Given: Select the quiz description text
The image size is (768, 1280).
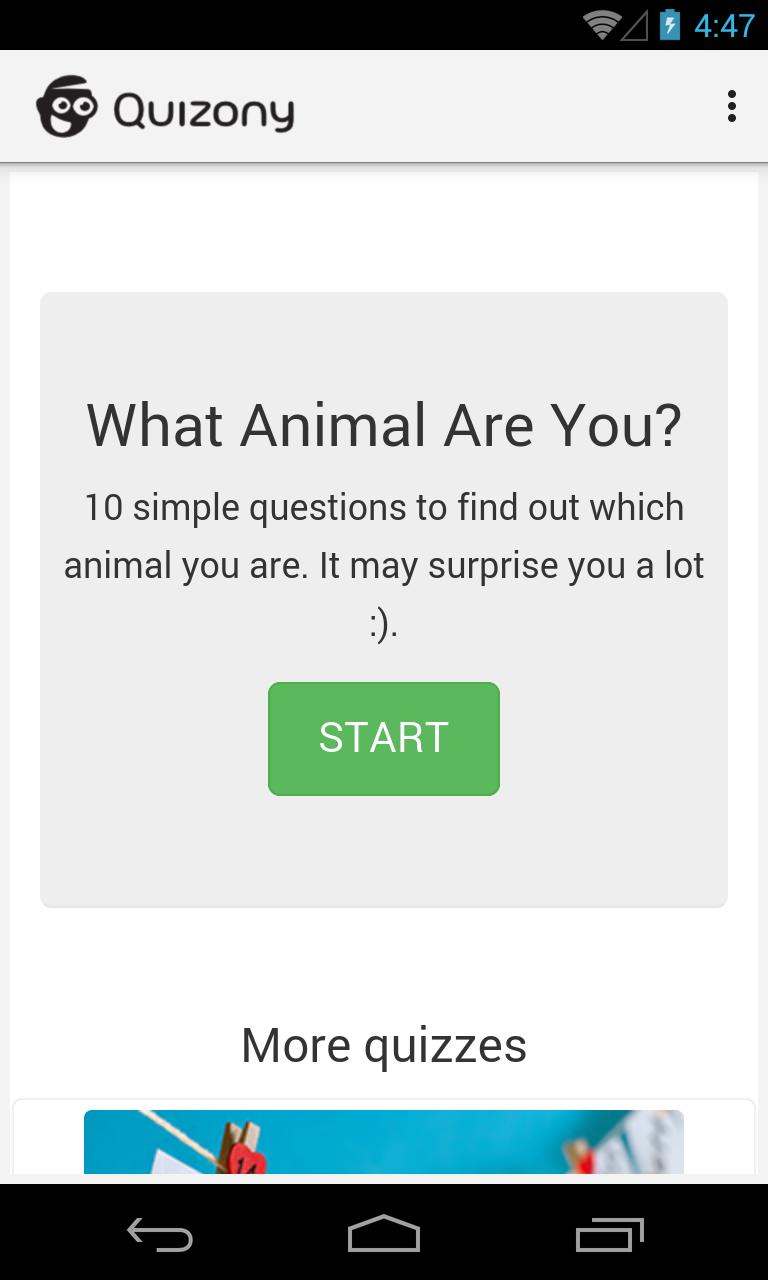Looking at the screenshot, I should point(383,564).
